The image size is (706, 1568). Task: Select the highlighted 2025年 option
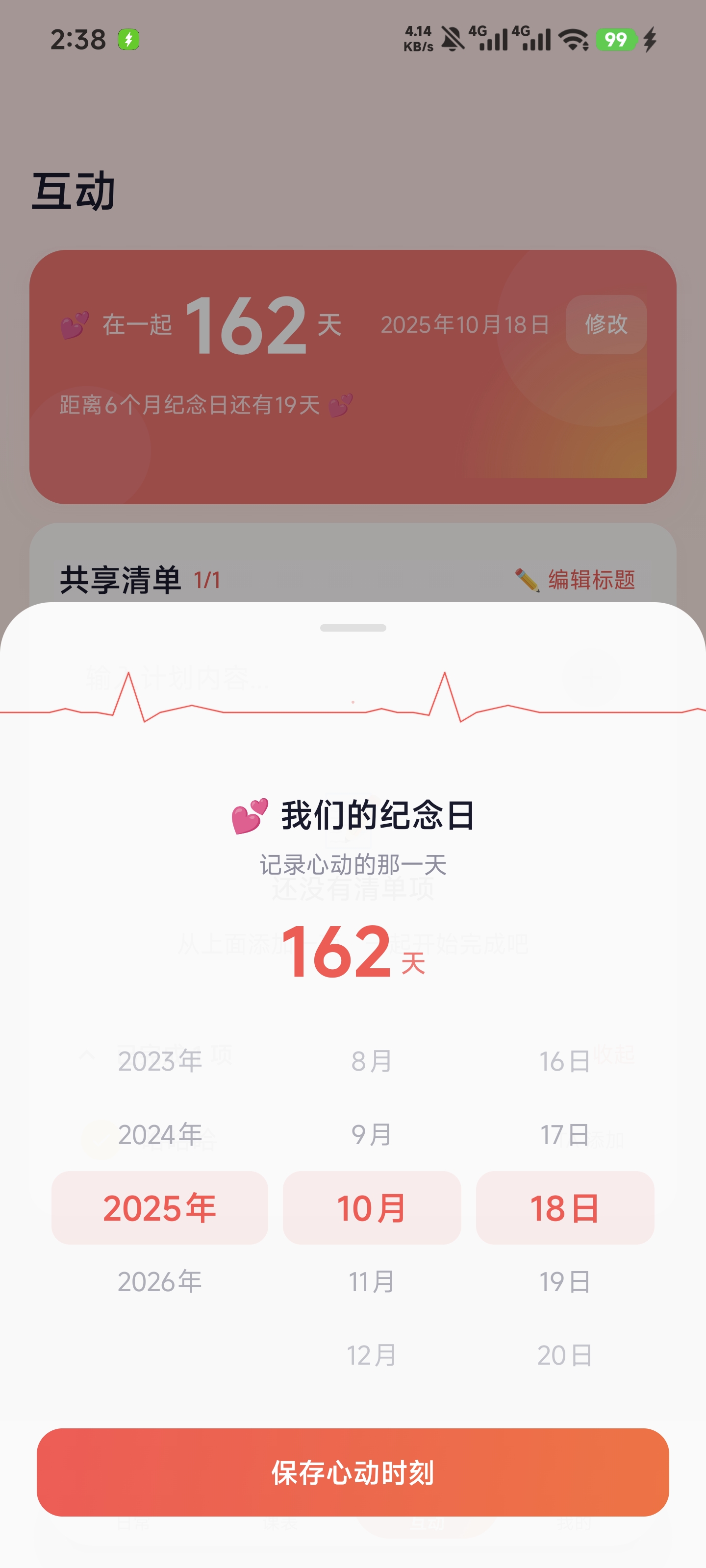click(x=160, y=1208)
